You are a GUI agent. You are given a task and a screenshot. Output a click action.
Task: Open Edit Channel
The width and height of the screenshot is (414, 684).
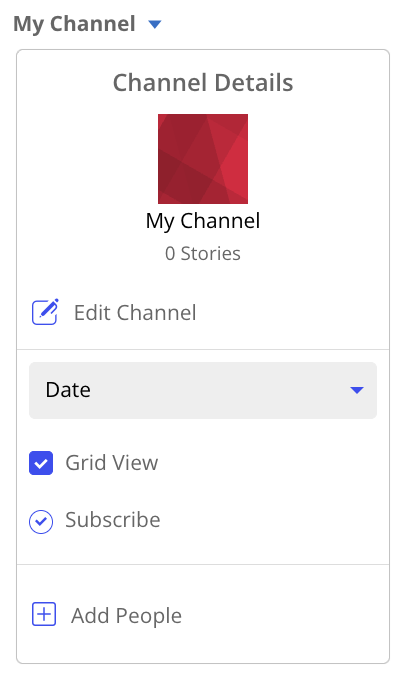click(114, 312)
